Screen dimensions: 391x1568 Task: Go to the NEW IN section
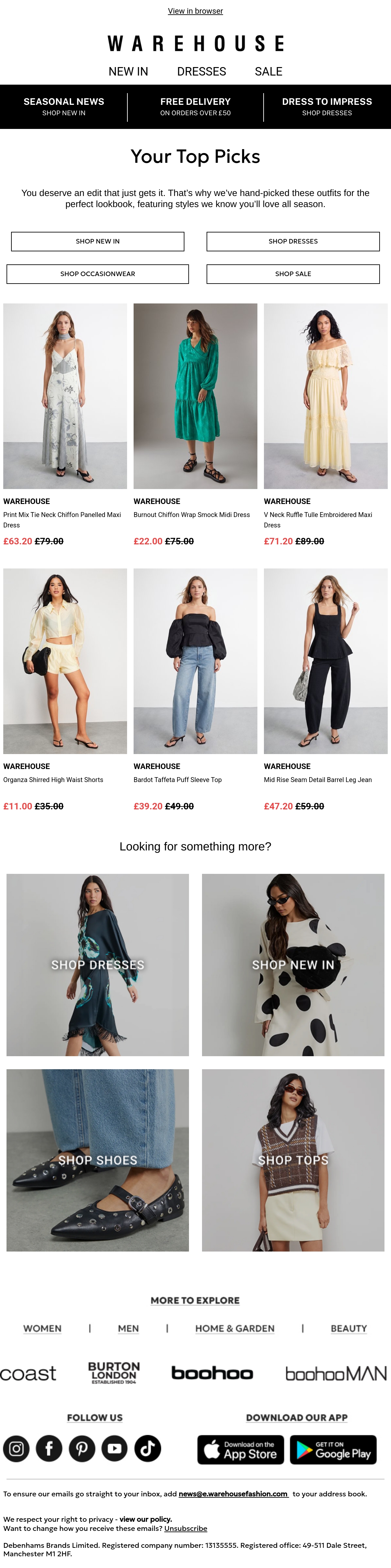click(x=128, y=71)
